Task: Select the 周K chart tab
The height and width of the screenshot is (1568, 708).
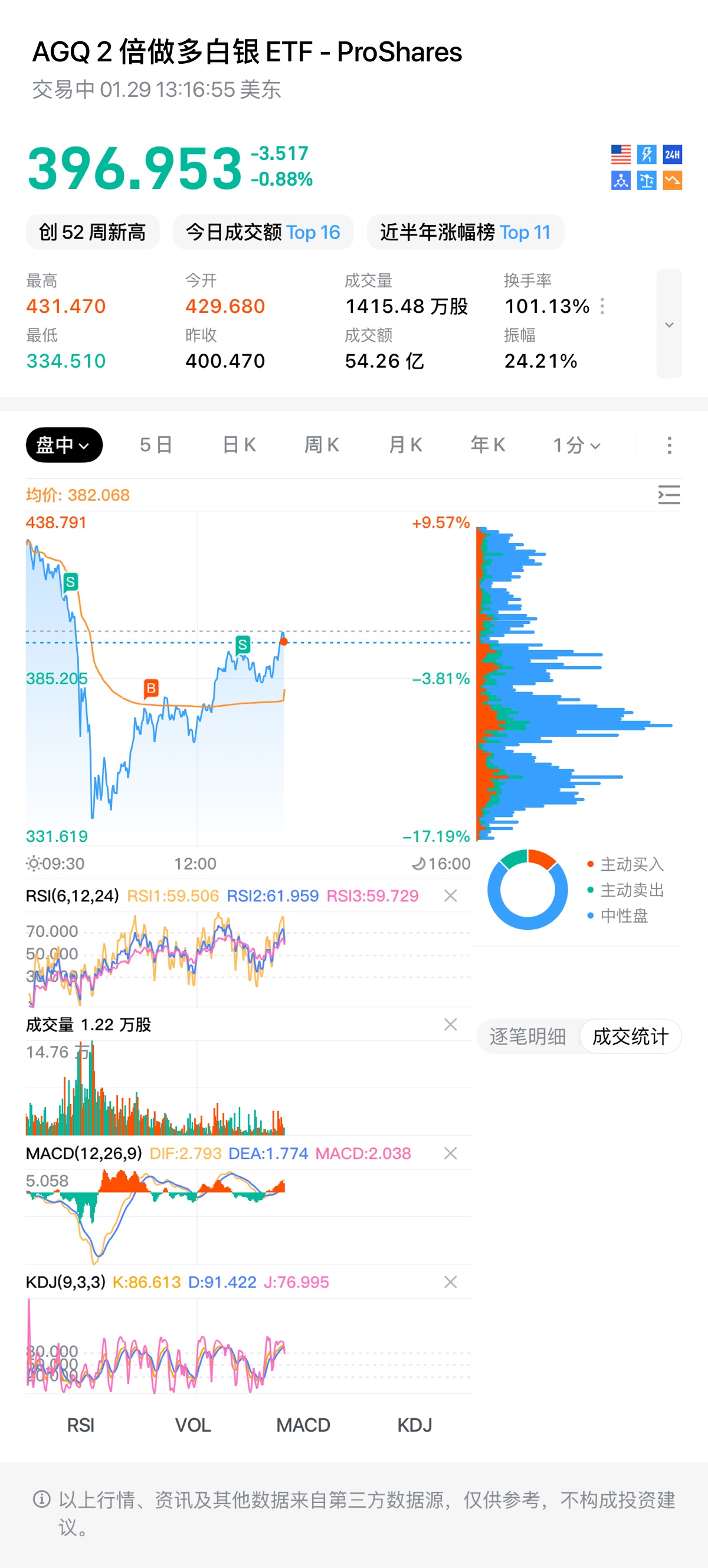Action: click(x=322, y=445)
